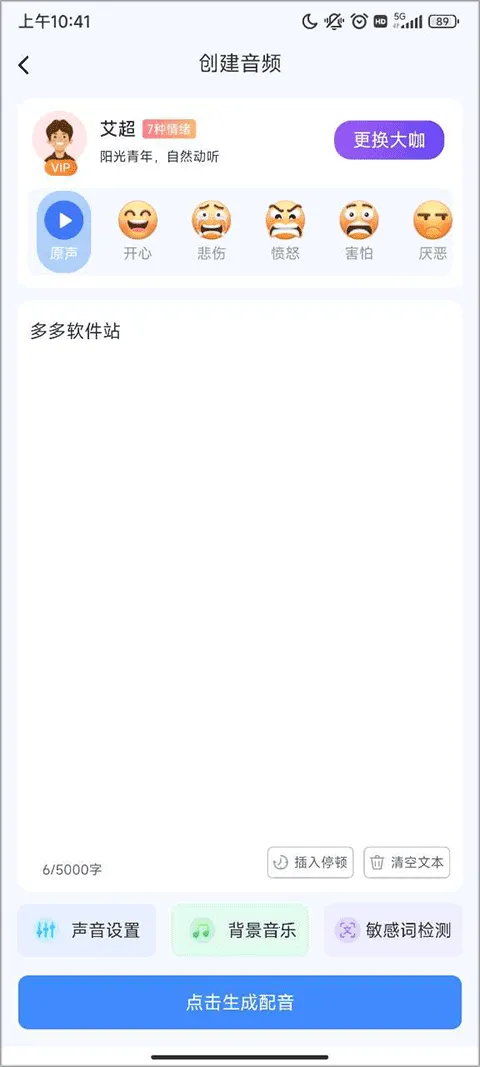Image resolution: width=480 pixels, height=1067 pixels.
Task: Tap 点击生成配音 to generate audio
Action: point(240,1002)
